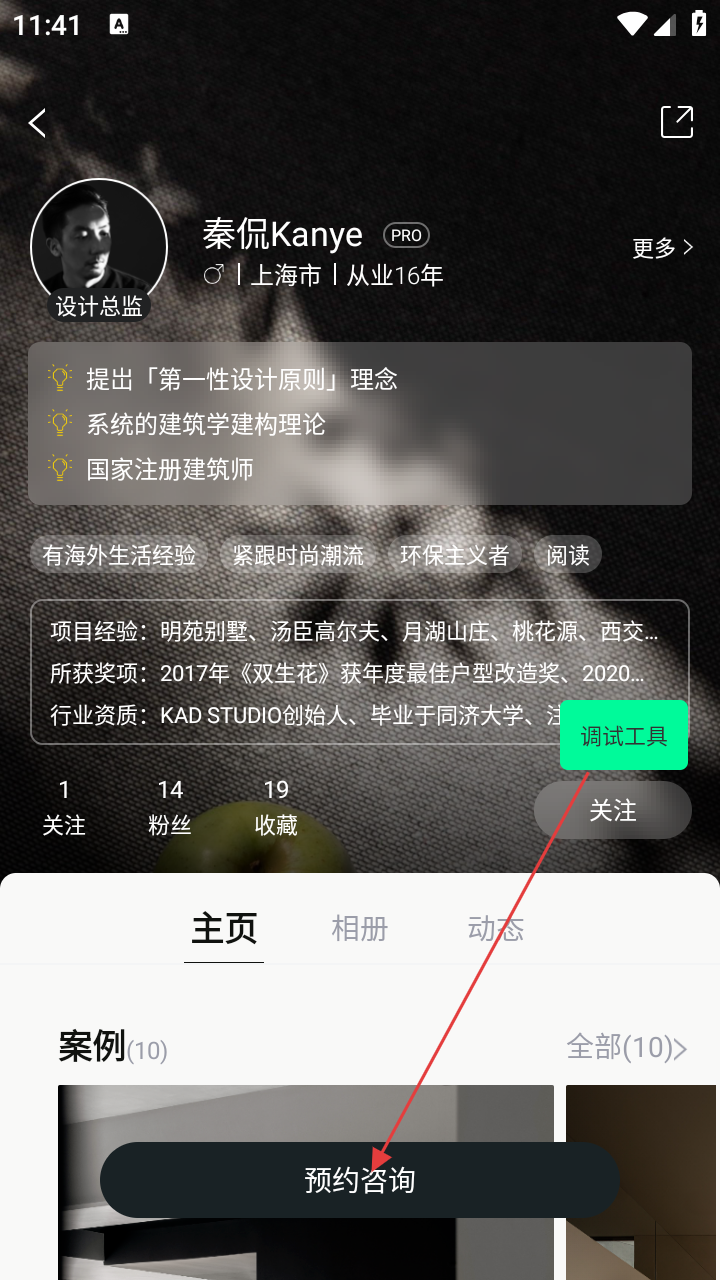Go back using the arrow icon
The width and height of the screenshot is (720, 1280).
click(x=38, y=123)
